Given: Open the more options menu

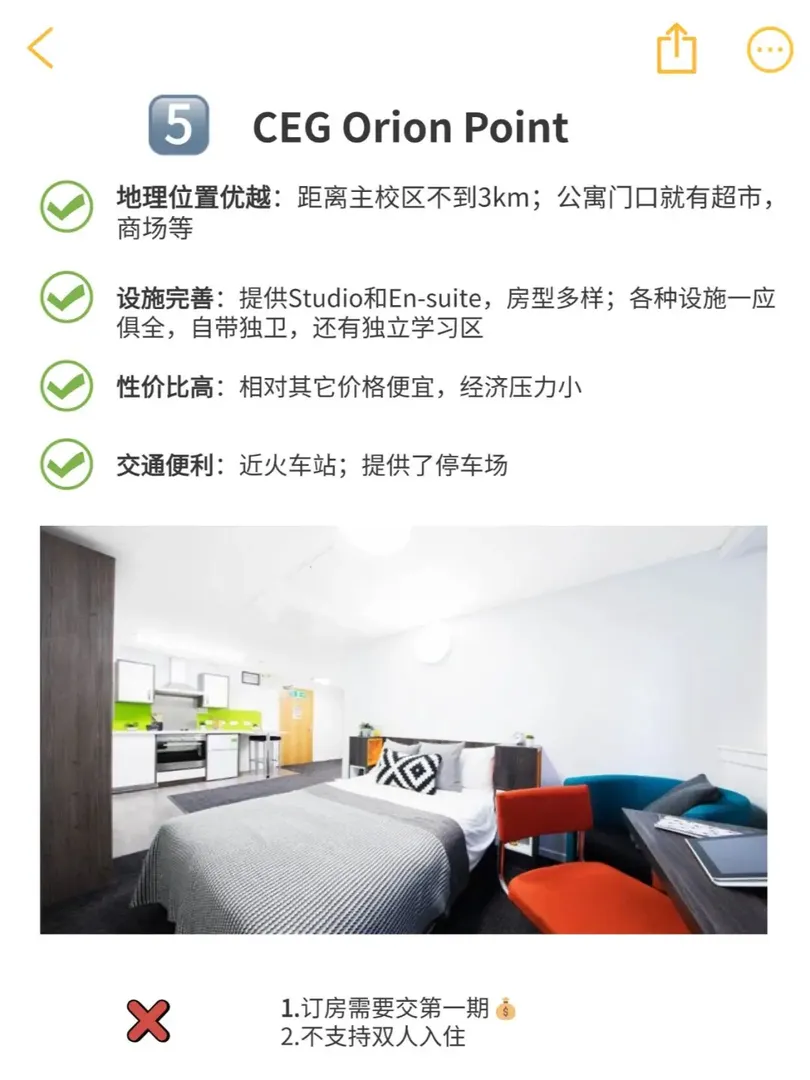Looking at the screenshot, I should [x=770, y=48].
